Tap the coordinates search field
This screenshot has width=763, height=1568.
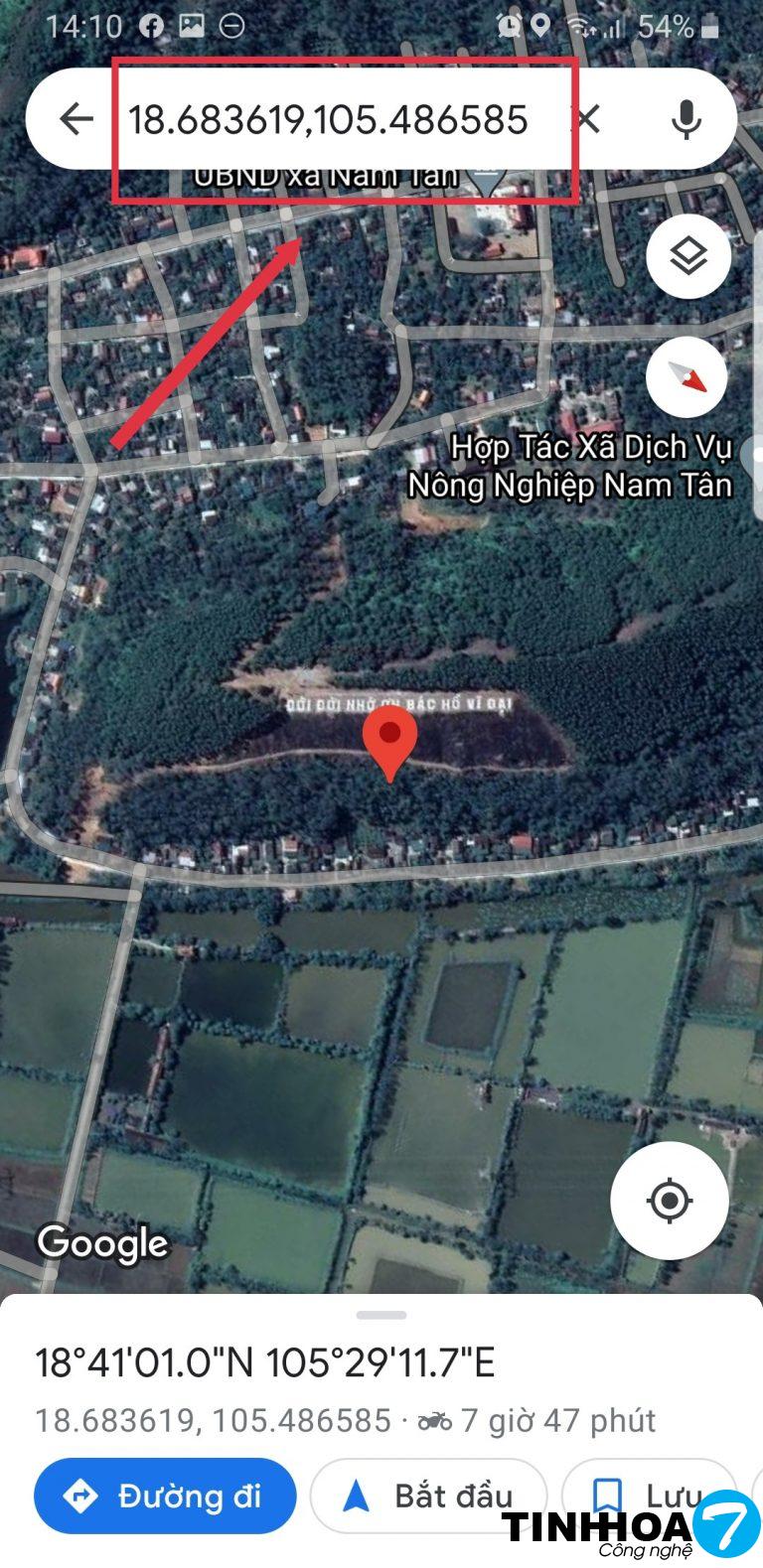(328, 119)
